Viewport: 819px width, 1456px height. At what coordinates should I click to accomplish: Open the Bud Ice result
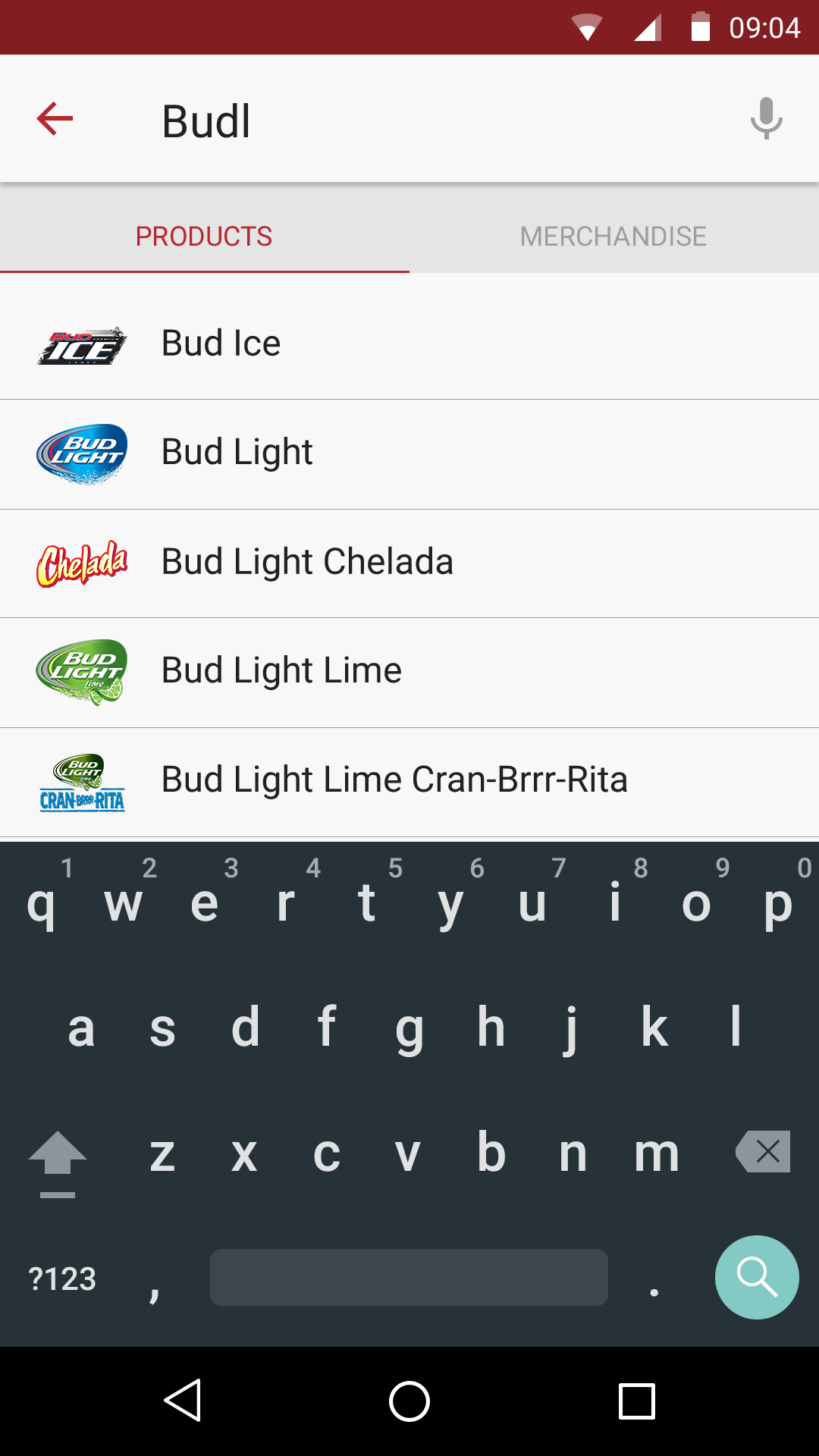409,344
